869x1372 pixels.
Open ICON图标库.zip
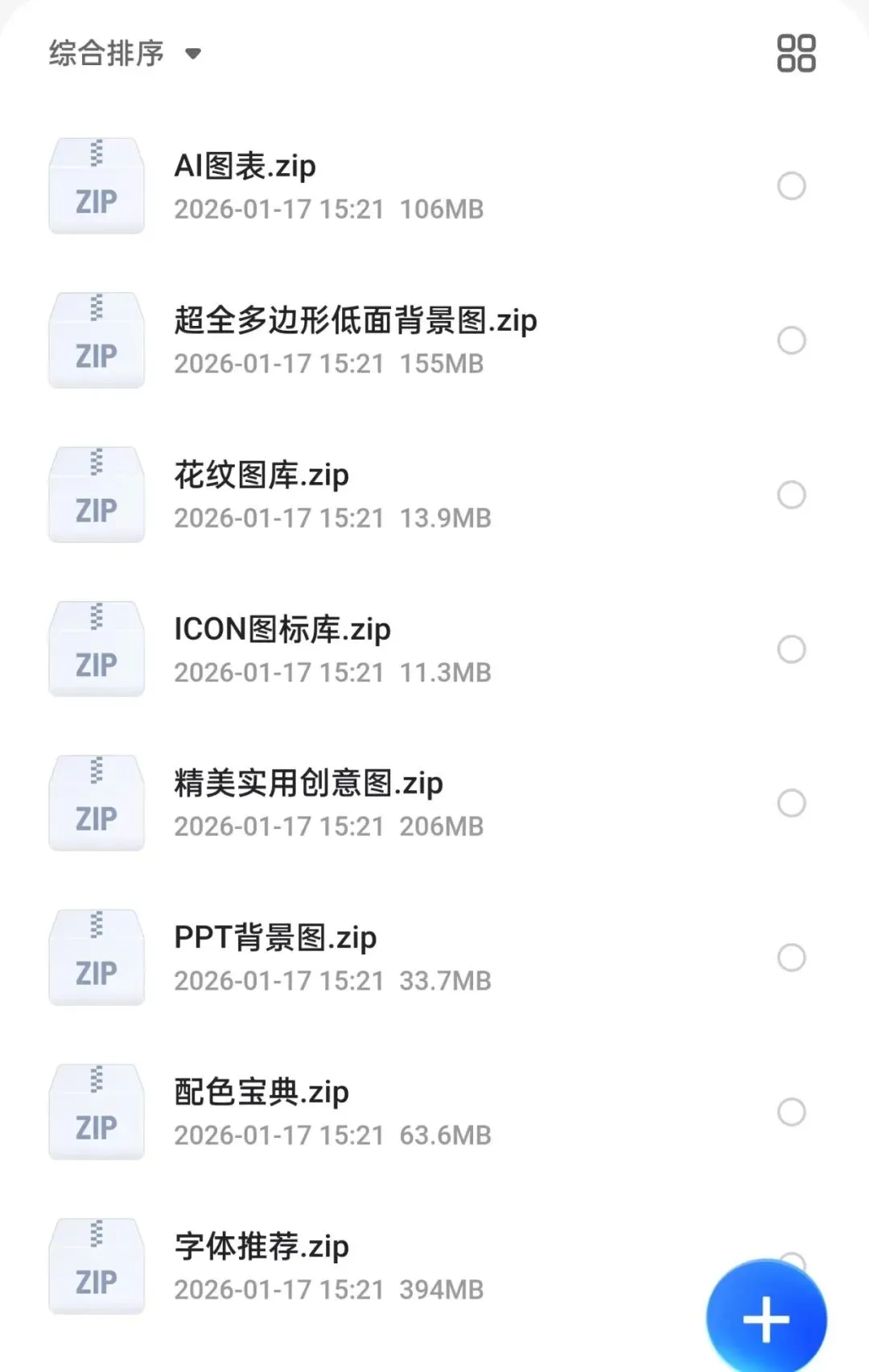[282, 629]
